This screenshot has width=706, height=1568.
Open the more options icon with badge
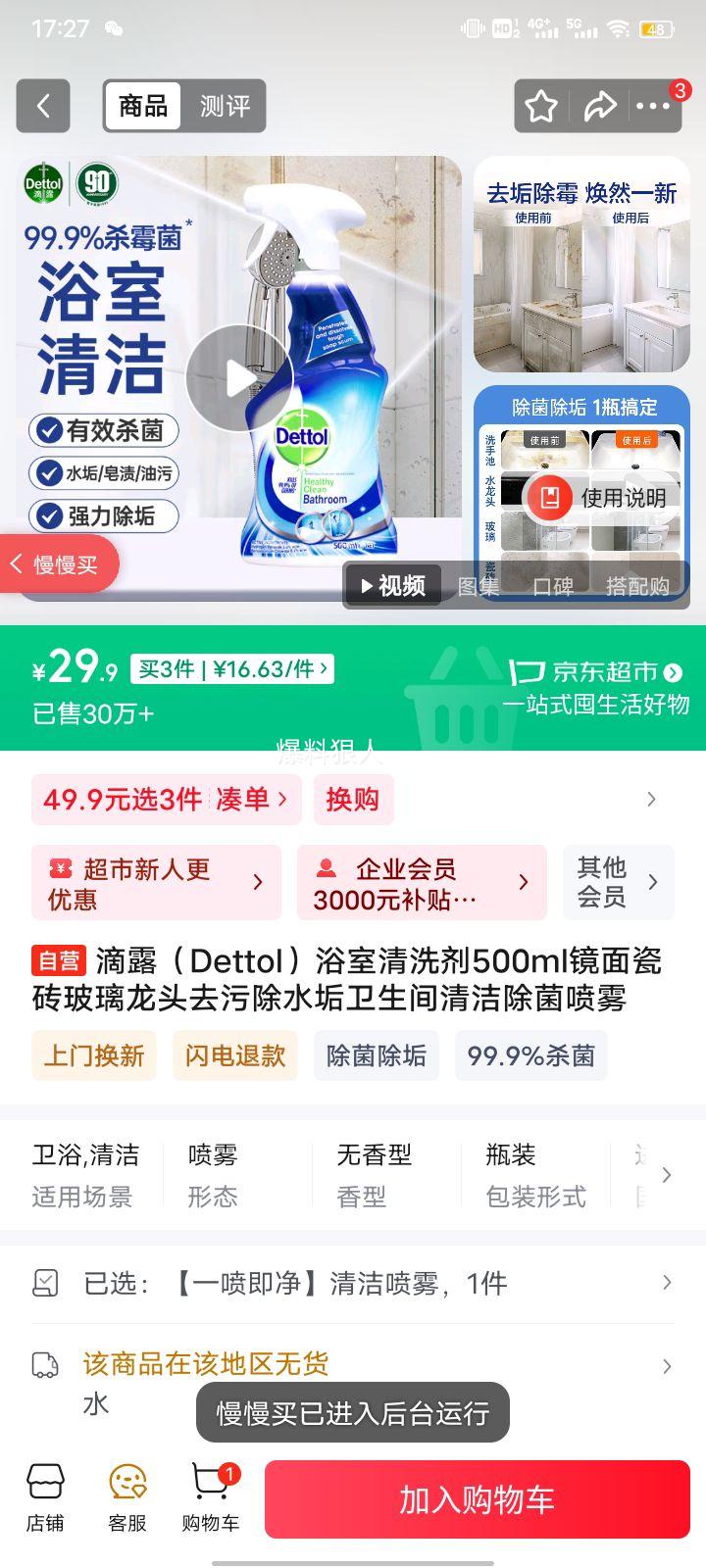(x=651, y=106)
